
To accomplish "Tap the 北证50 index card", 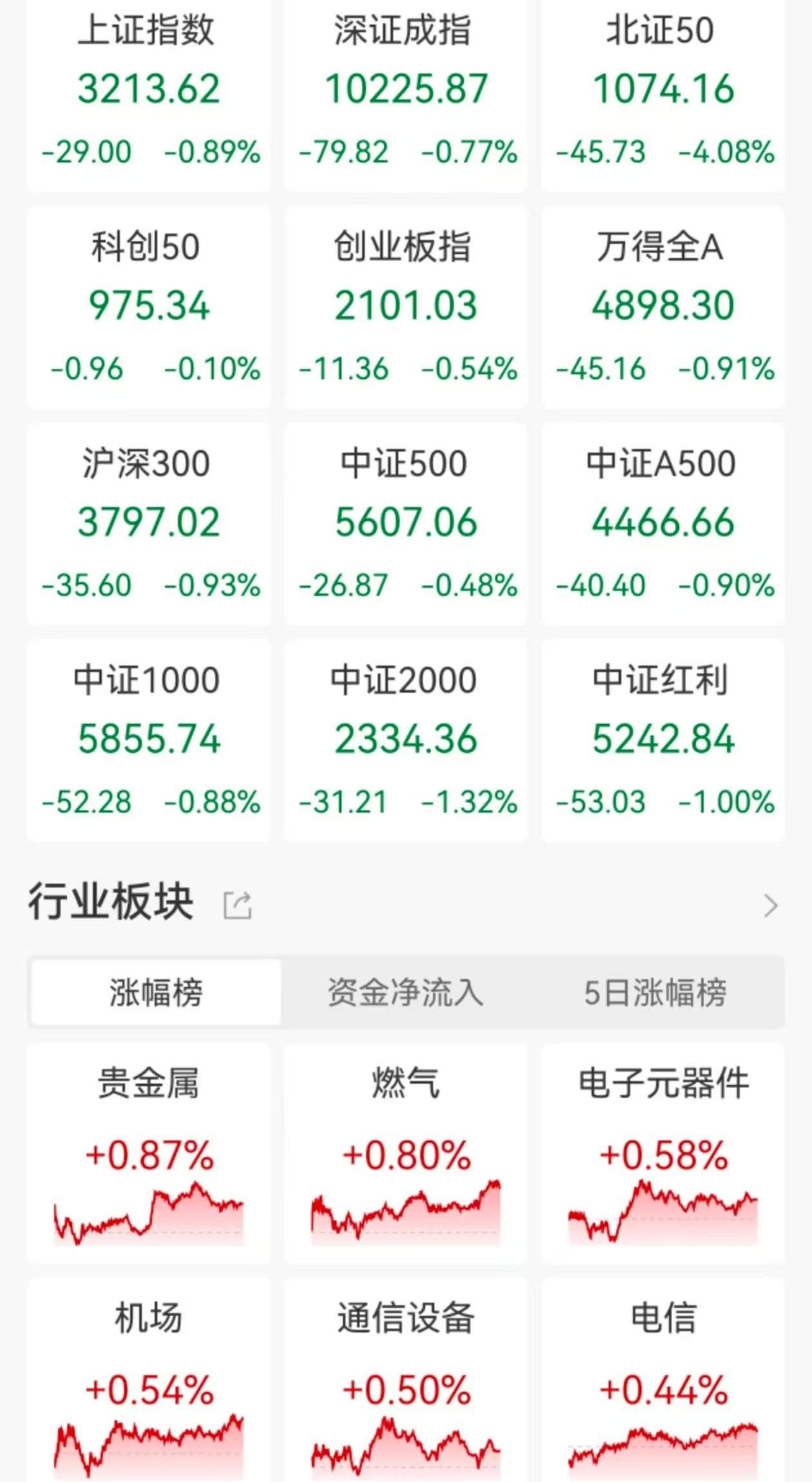I will tap(663, 90).
